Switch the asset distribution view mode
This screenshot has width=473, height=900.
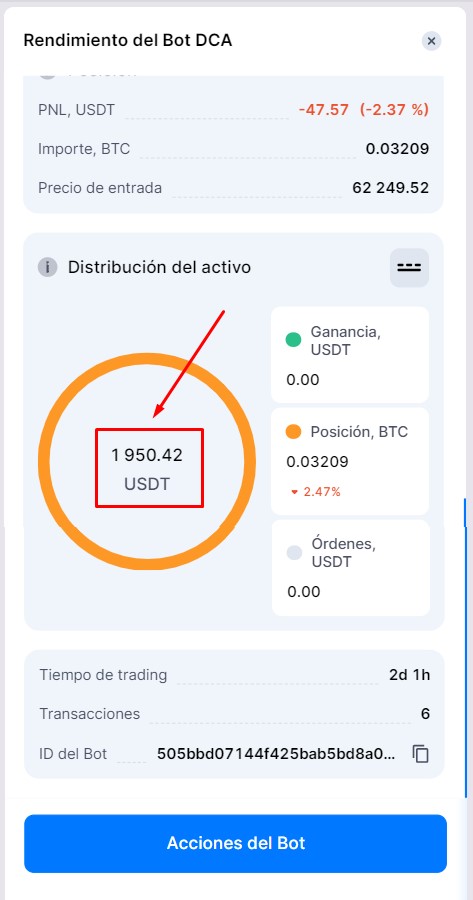(x=409, y=267)
